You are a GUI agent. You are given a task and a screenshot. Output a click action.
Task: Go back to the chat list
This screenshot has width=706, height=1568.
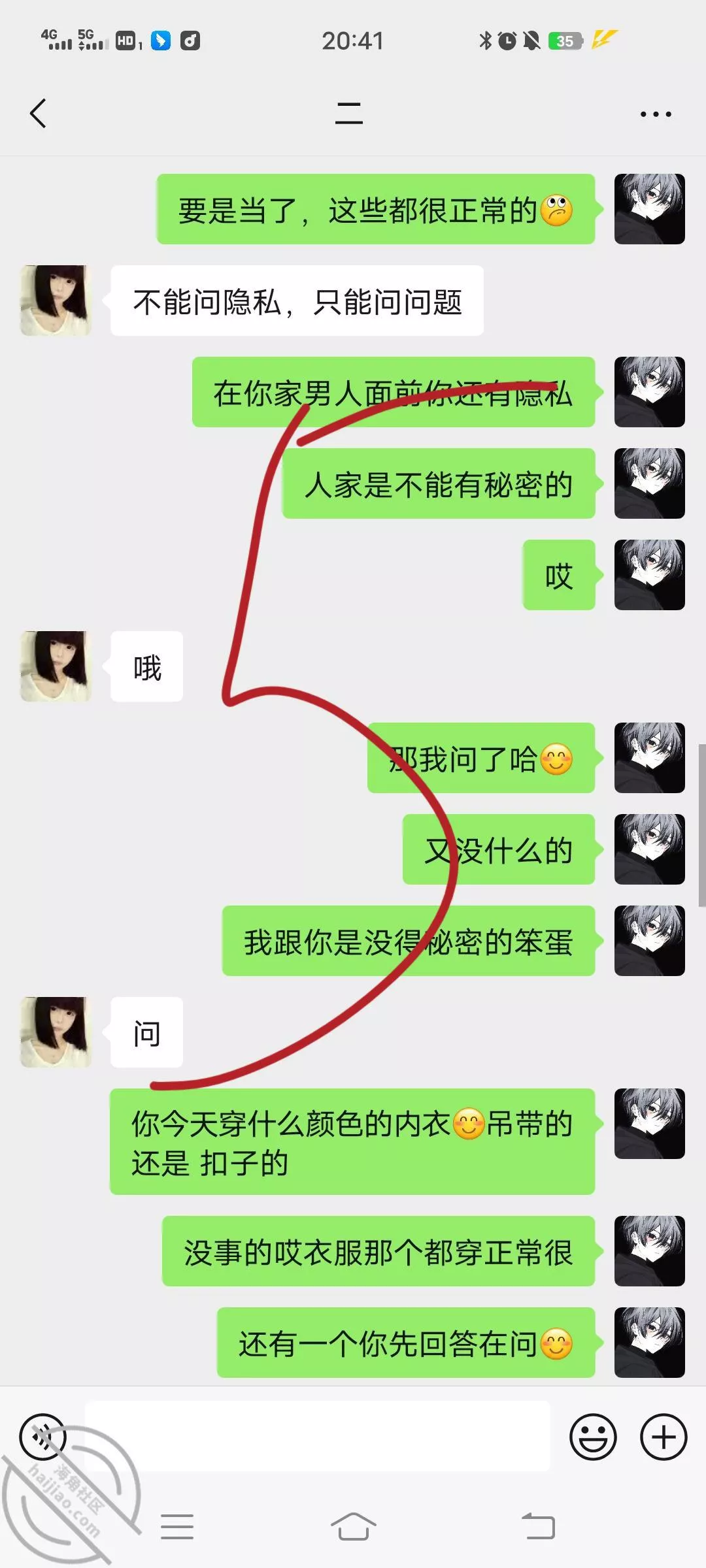coord(39,114)
